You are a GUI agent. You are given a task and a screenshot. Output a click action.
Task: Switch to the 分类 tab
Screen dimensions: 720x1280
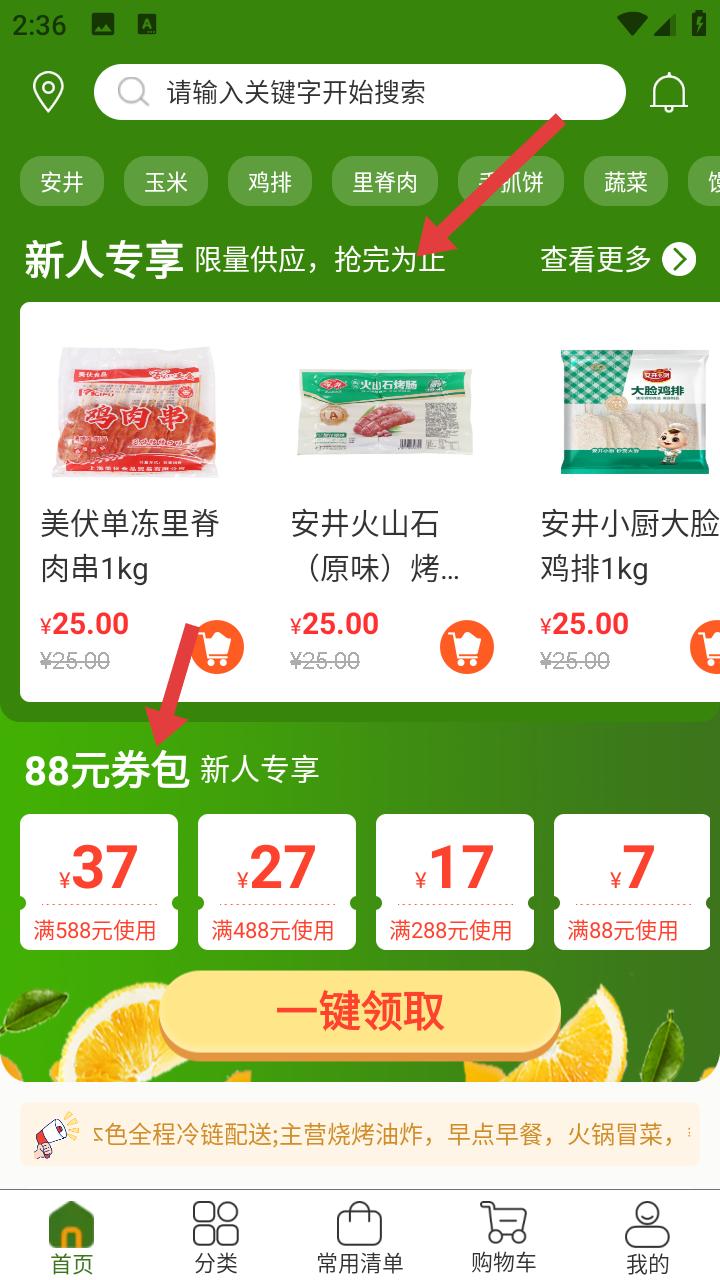[x=216, y=1236]
